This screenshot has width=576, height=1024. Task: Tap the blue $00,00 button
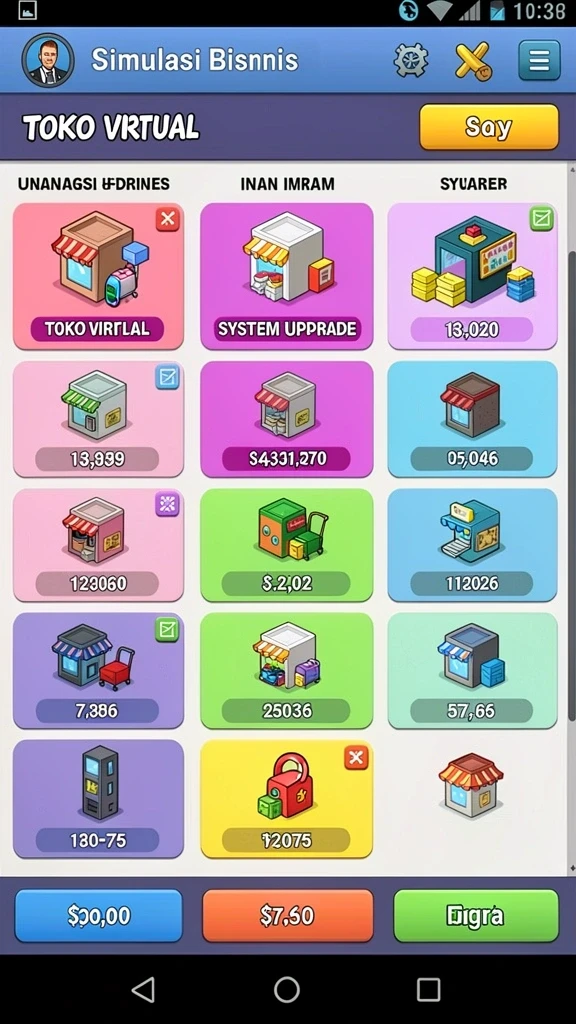pyautogui.click(x=99, y=916)
